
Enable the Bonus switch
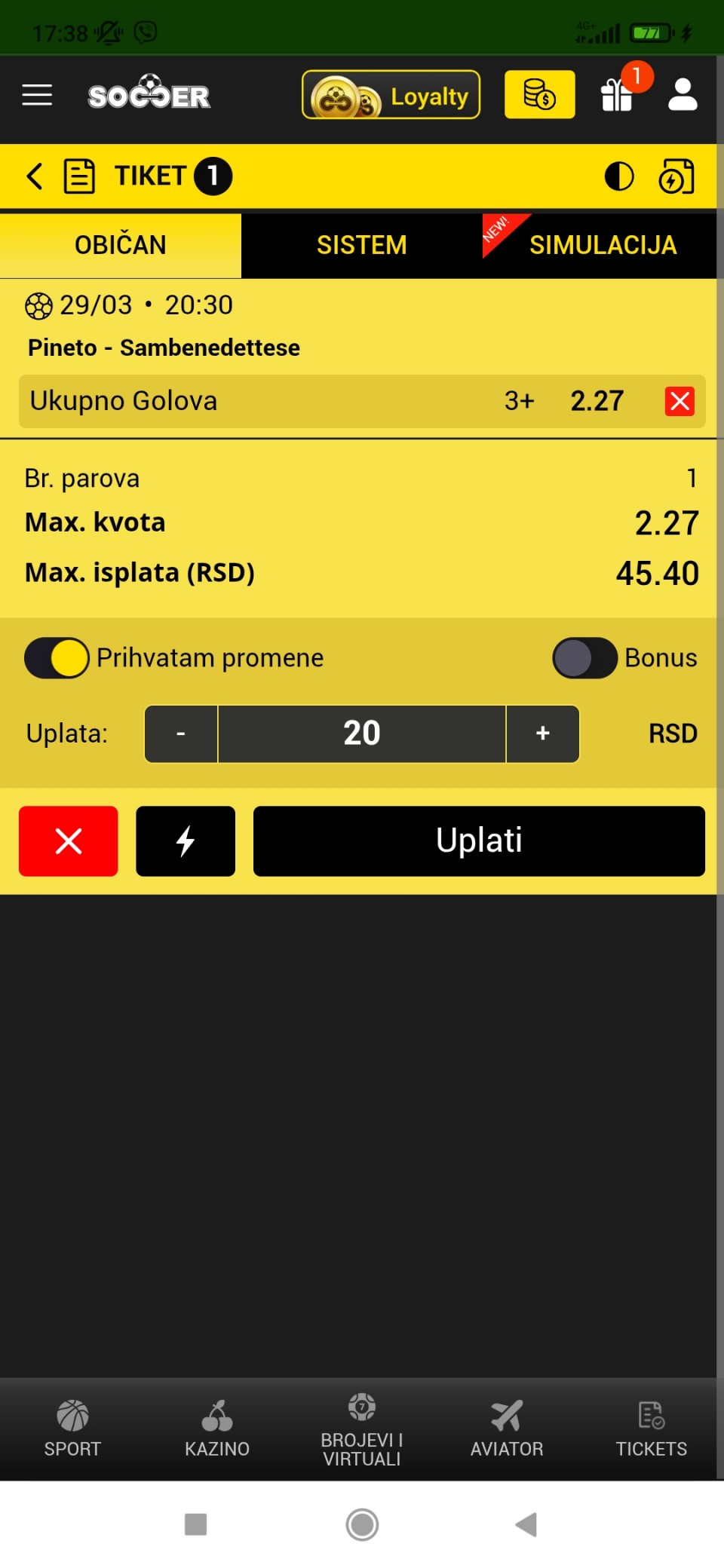(x=584, y=657)
